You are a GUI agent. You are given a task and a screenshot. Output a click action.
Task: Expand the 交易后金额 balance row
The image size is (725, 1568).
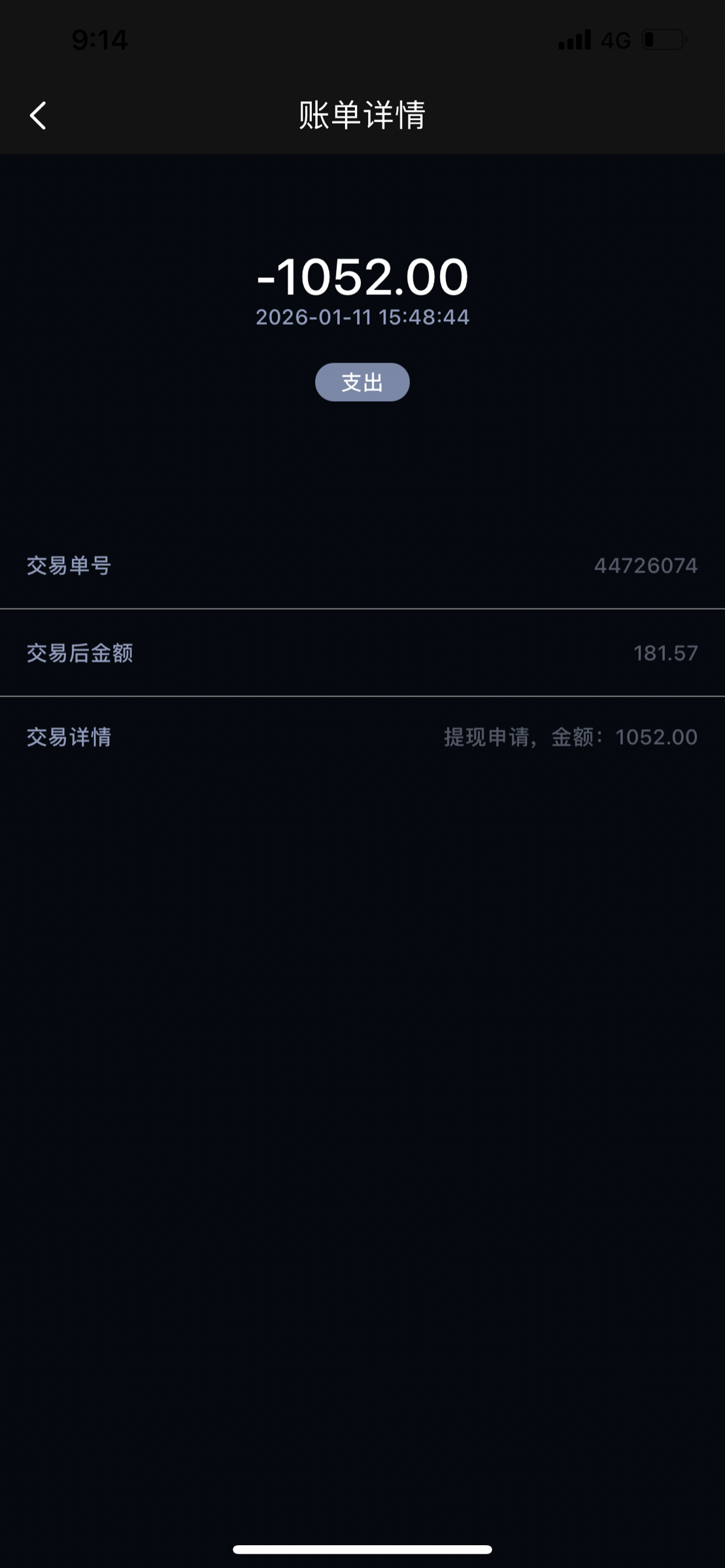[x=362, y=653]
